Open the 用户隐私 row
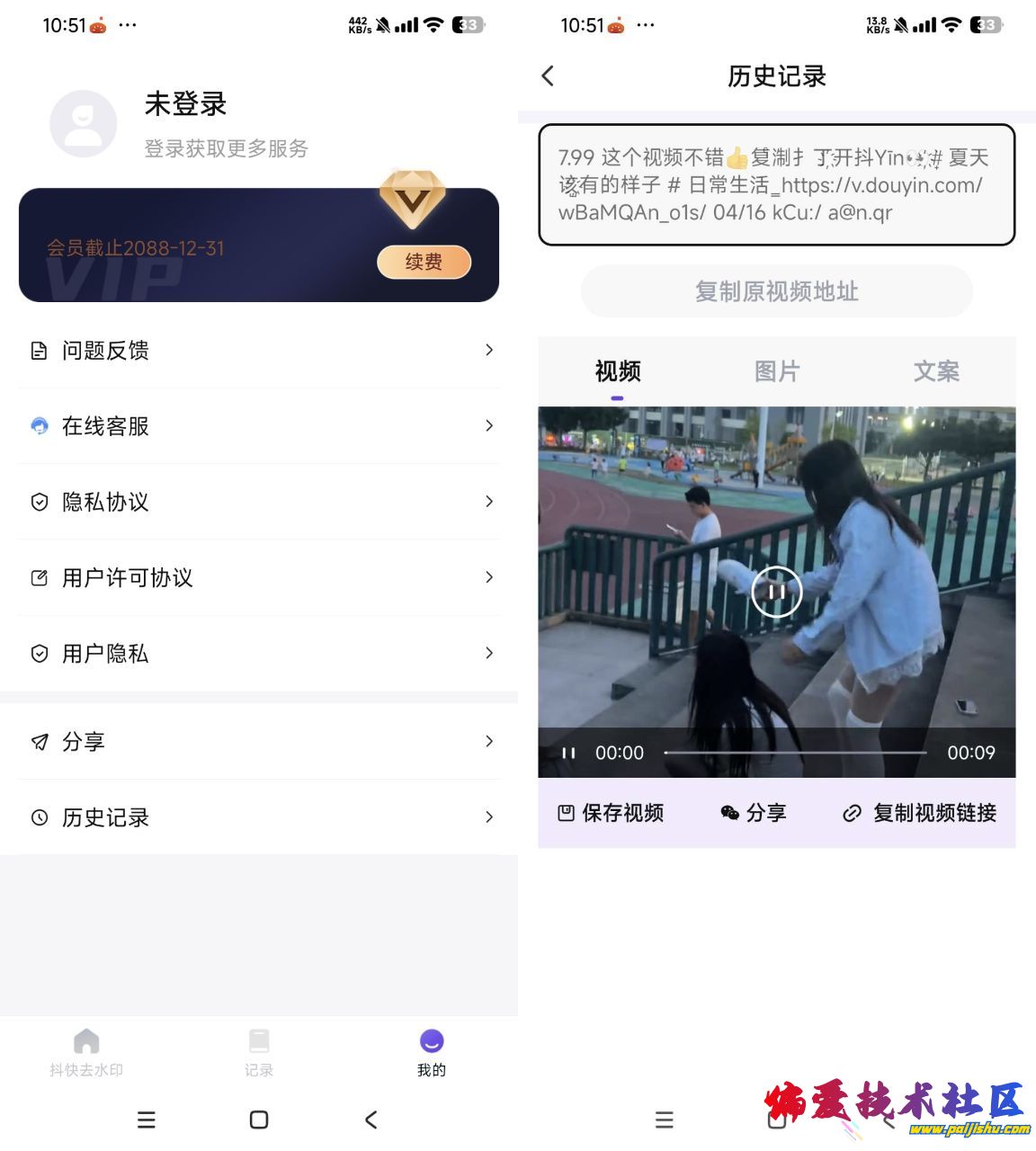1036x1151 pixels. tap(259, 654)
